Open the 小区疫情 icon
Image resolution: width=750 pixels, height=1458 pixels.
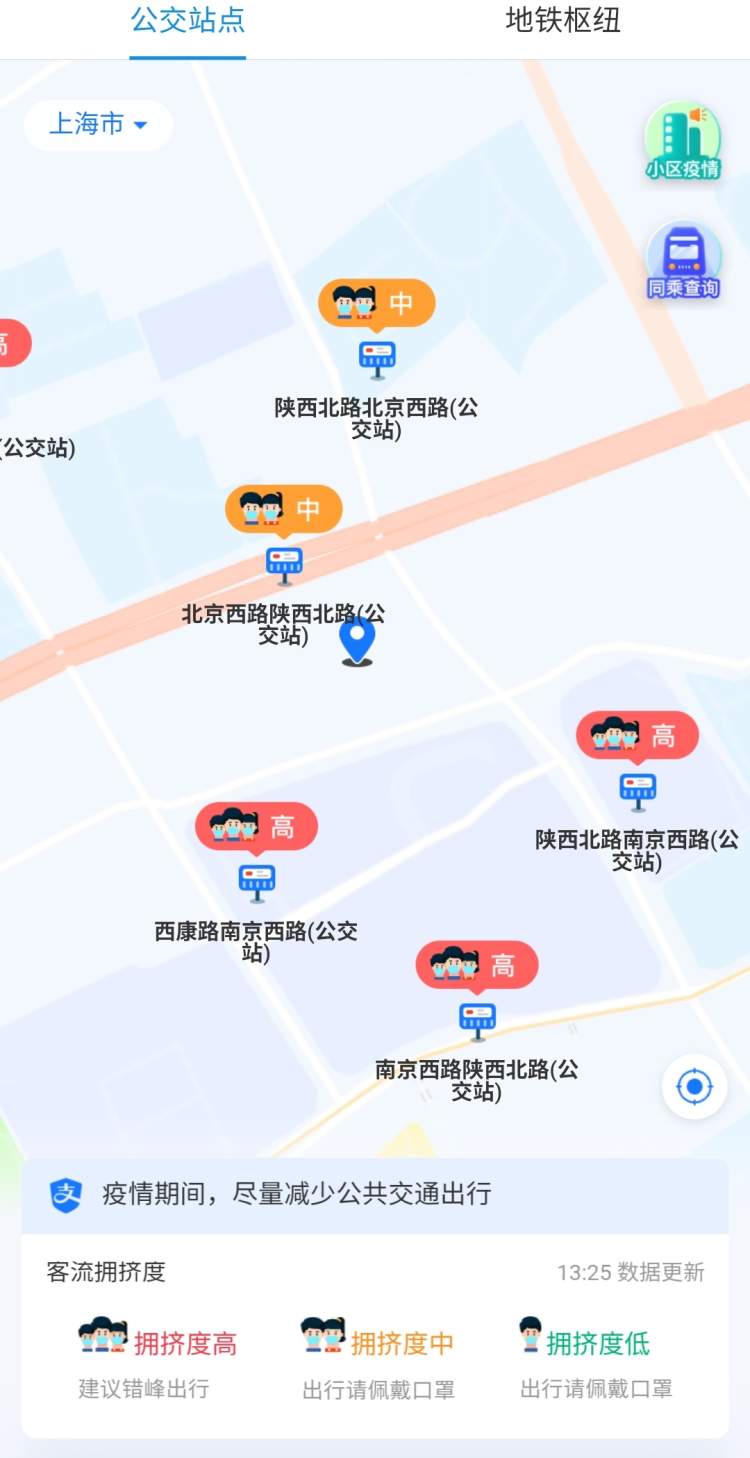pyautogui.click(x=683, y=141)
